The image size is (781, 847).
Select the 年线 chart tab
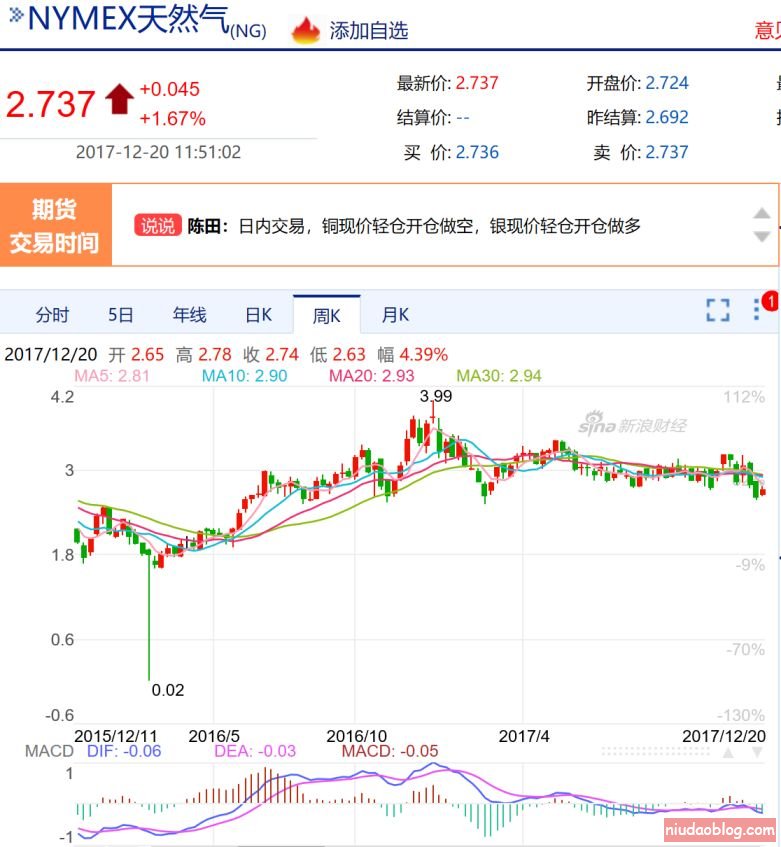coord(190,315)
